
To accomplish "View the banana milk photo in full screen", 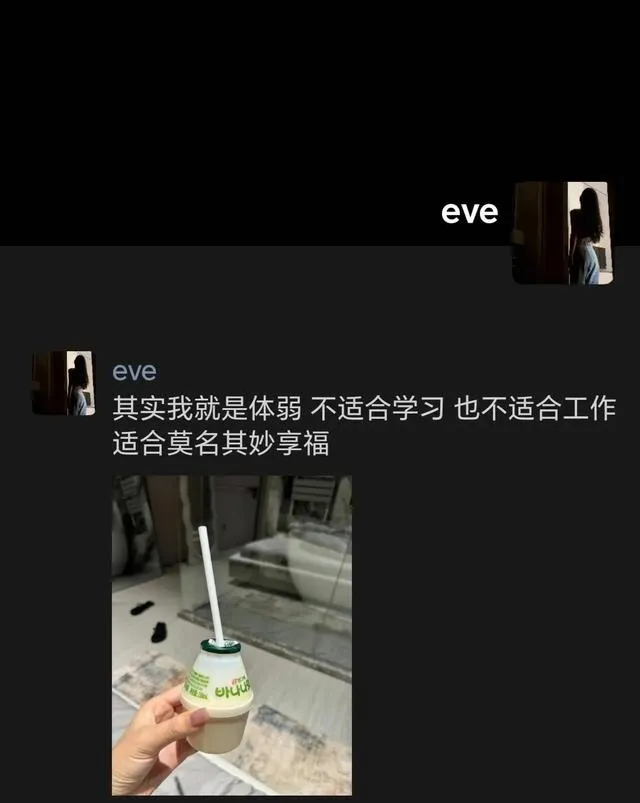I will [x=231, y=634].
